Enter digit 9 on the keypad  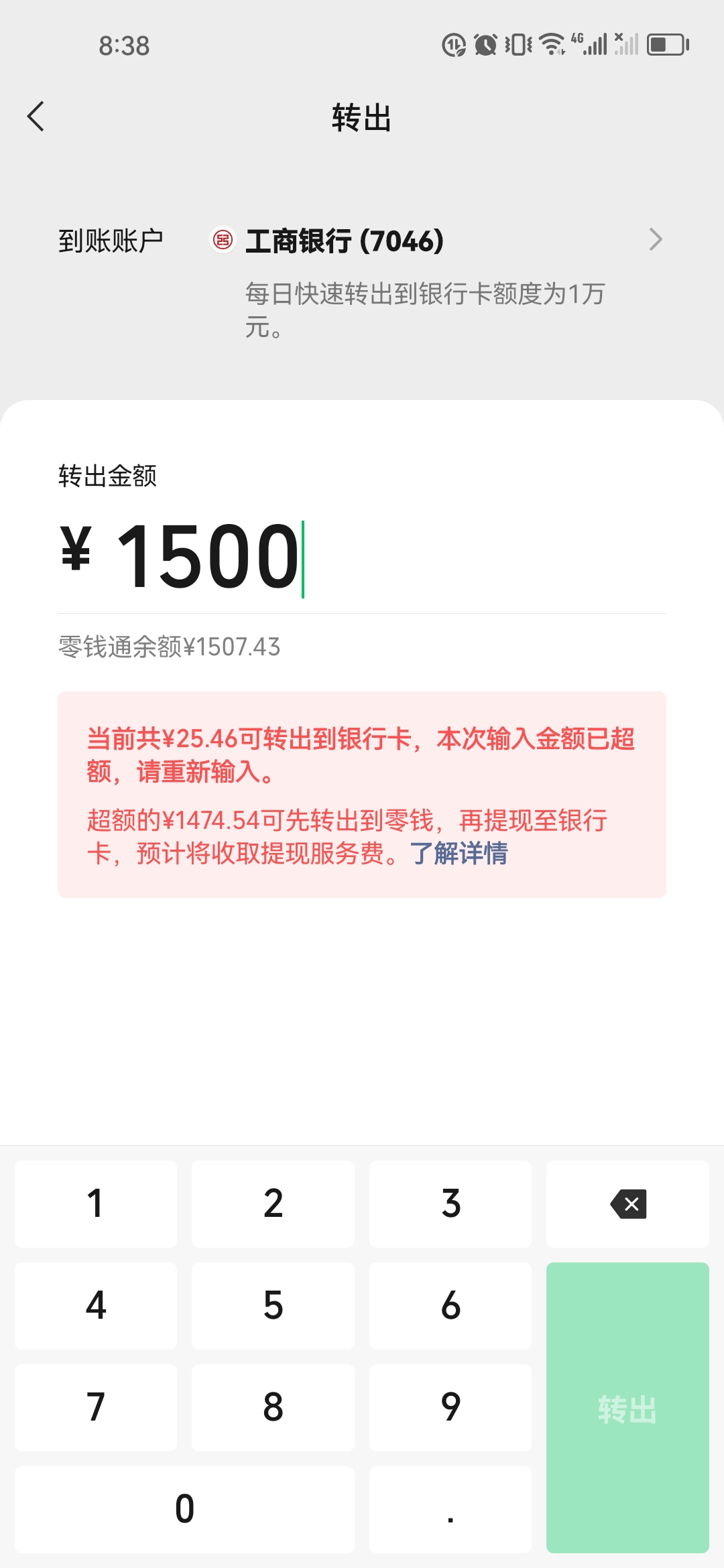(450, 1408)
